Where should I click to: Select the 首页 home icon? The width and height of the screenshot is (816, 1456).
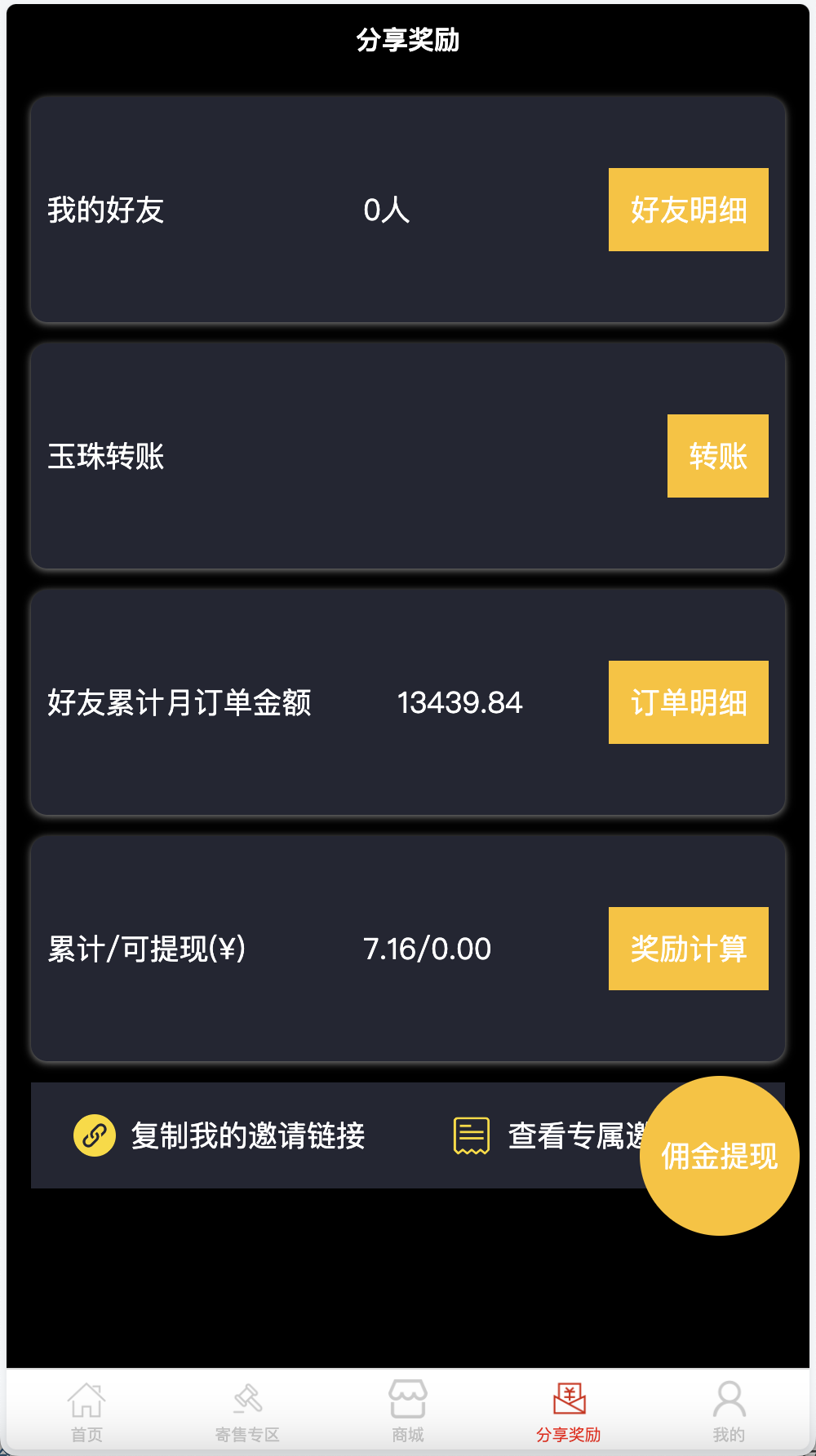click(86, 1400)
